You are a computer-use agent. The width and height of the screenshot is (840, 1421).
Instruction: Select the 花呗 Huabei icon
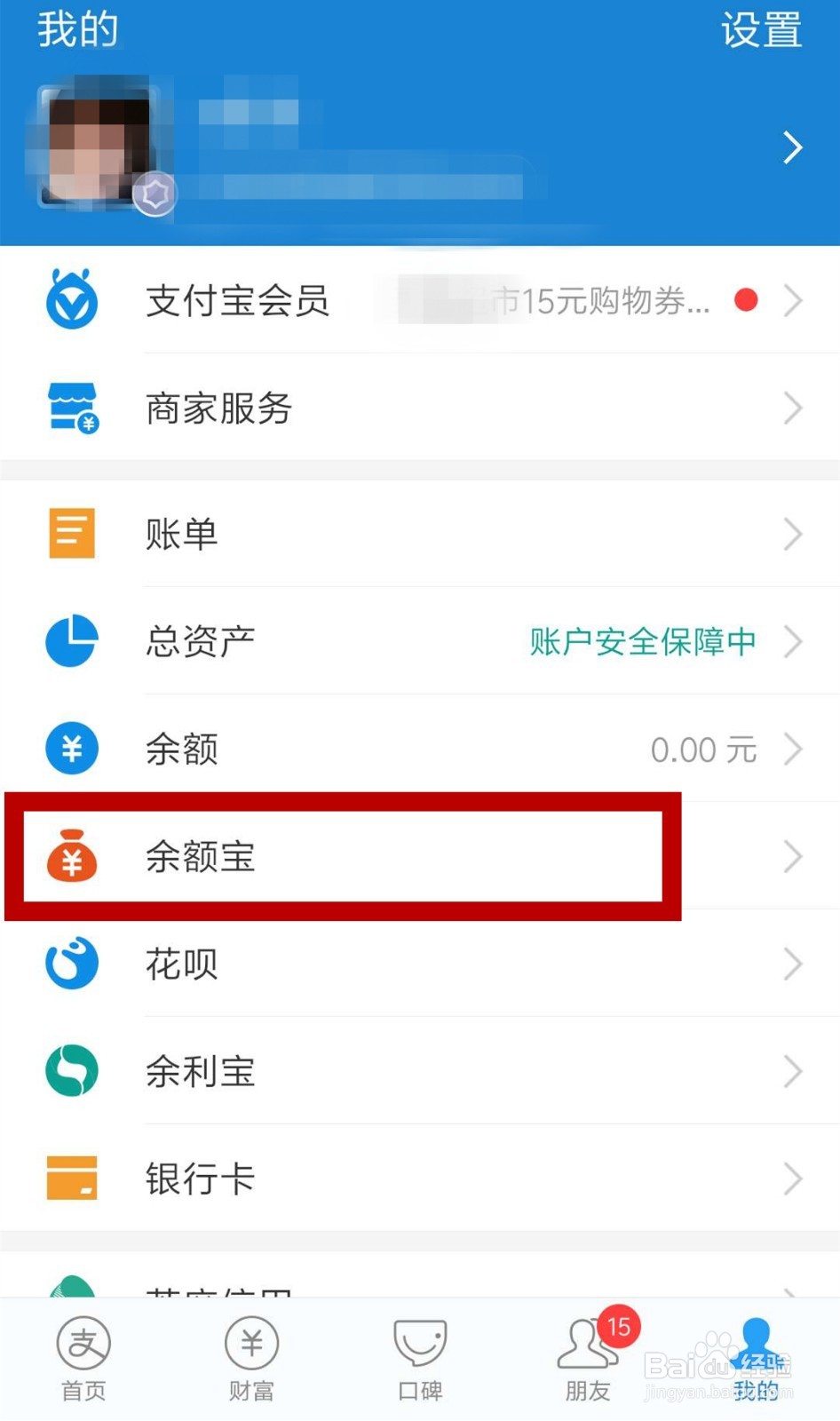tap(71, 964)
